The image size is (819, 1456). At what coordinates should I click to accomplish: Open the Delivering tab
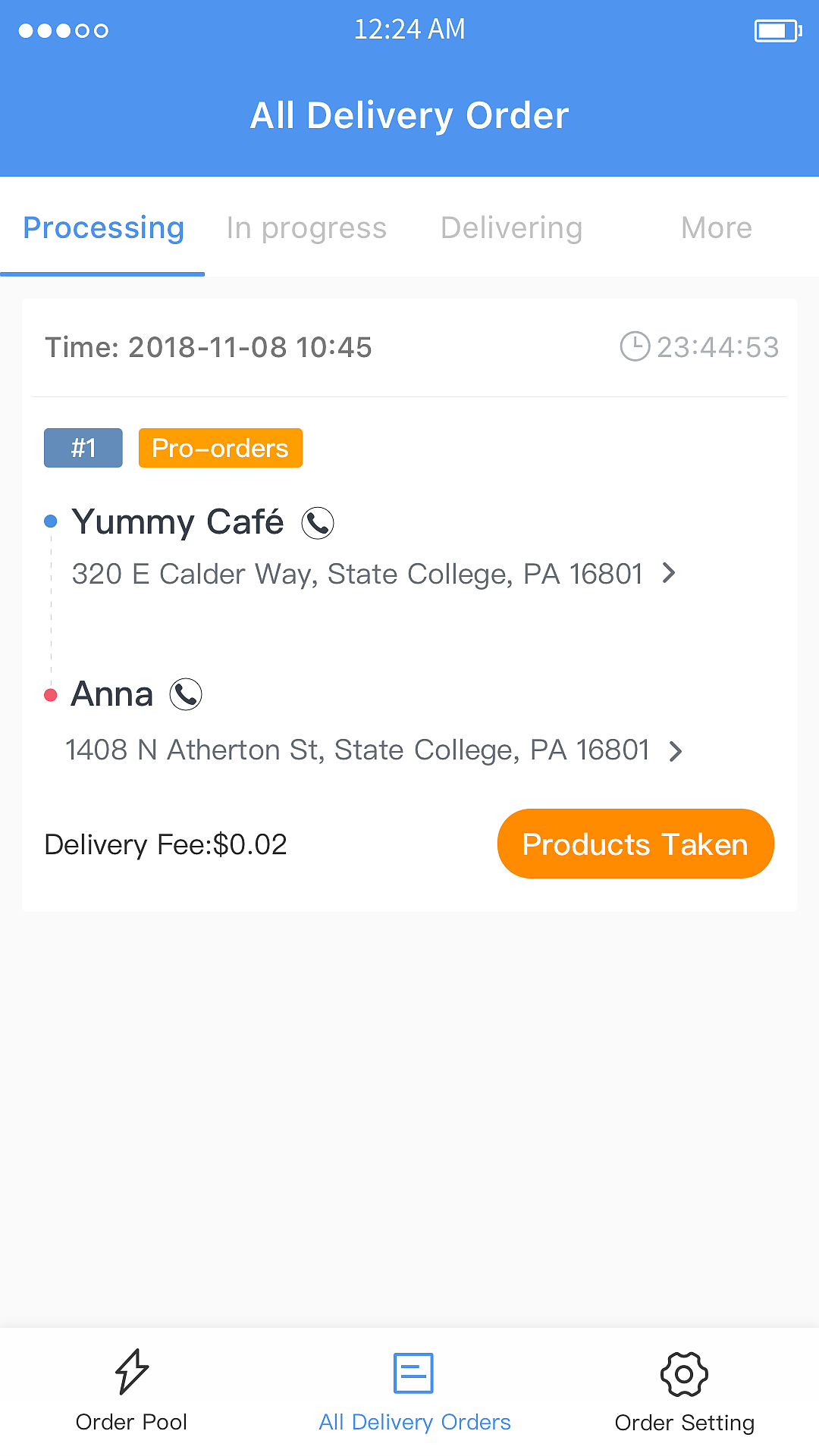(512, 228)
